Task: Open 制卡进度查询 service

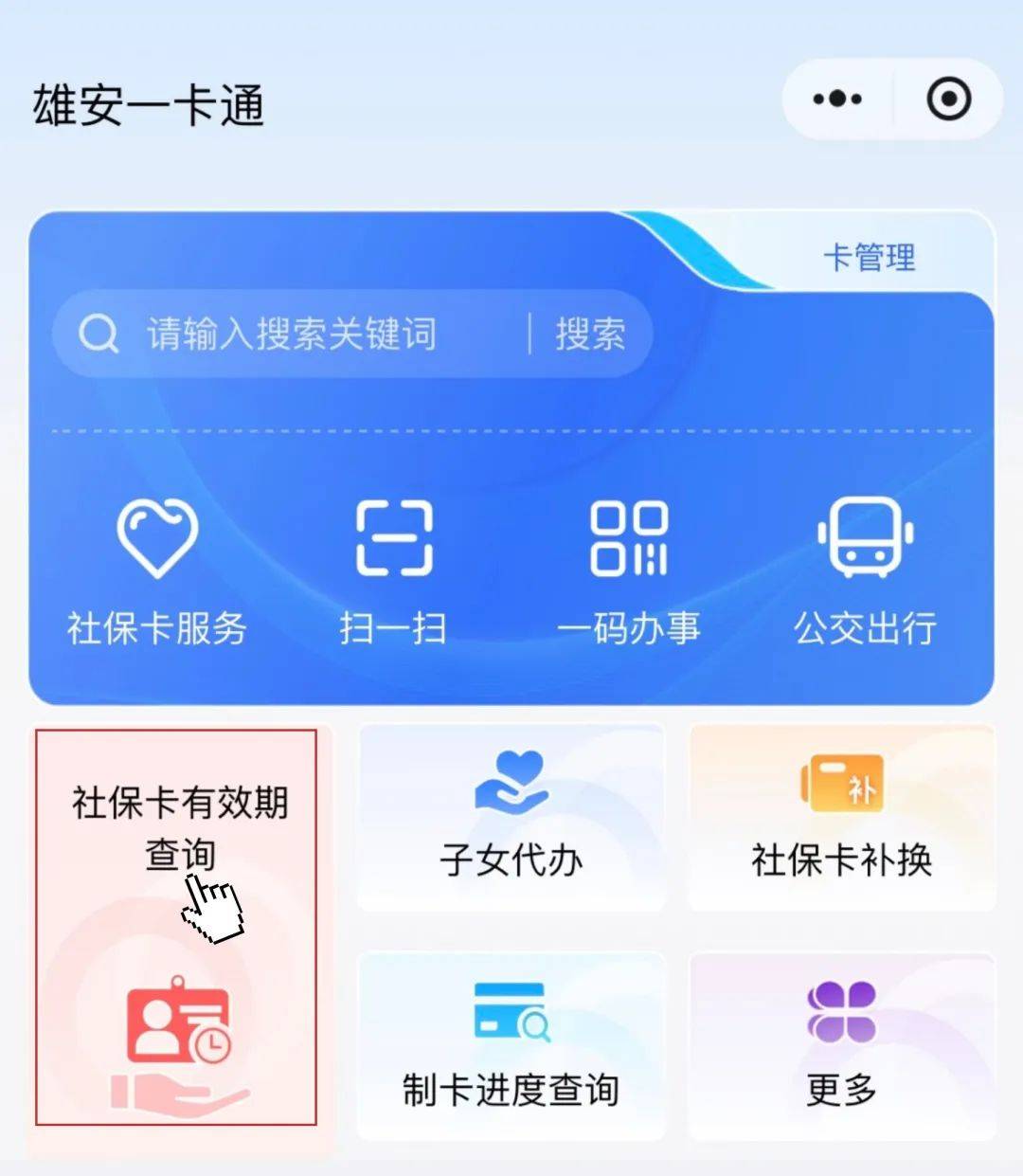Action: pos(511,1047)
